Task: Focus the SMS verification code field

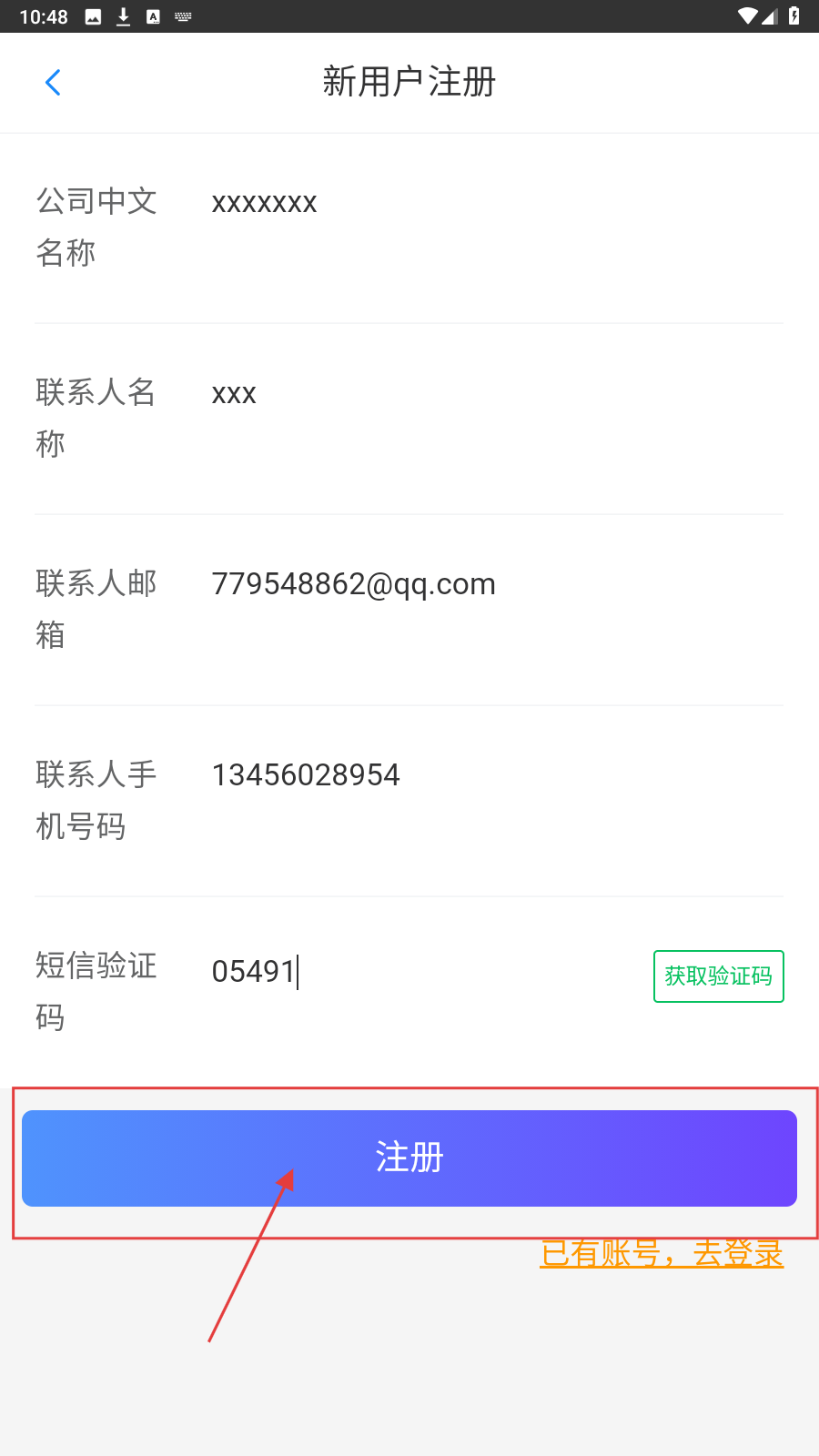Action: click(419, 972)
